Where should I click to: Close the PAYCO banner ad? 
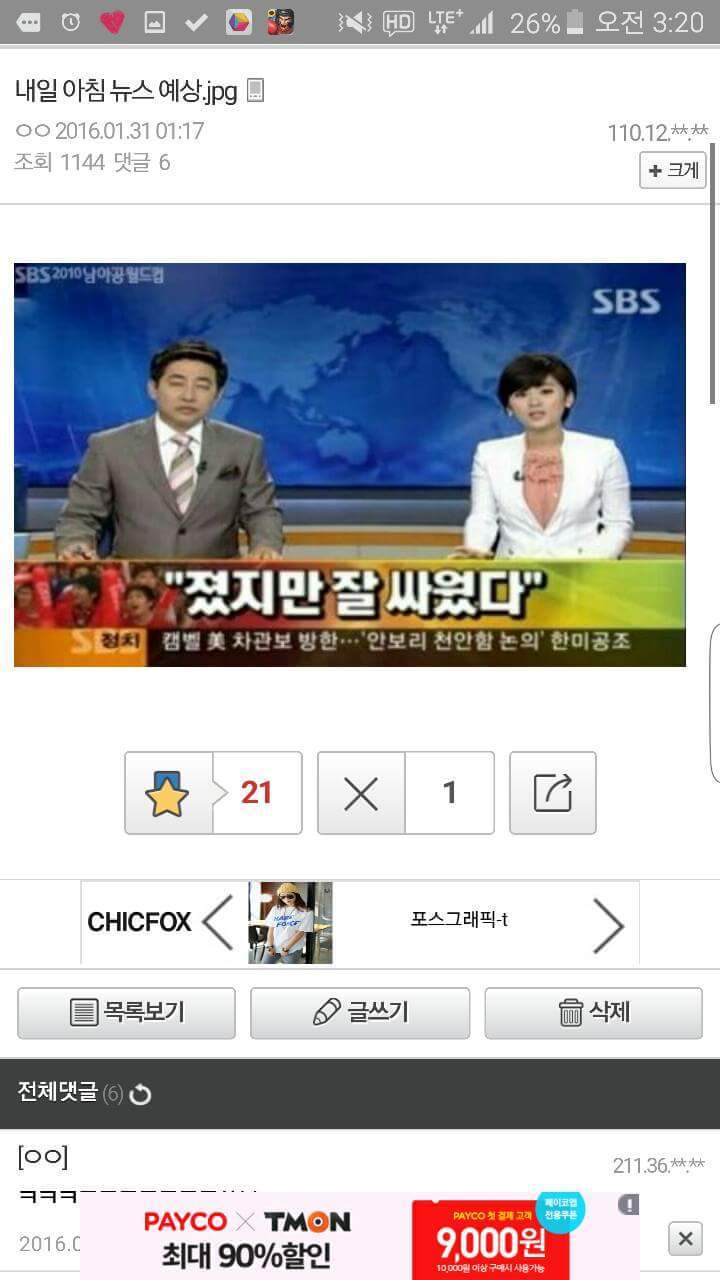pos(685,1239)
